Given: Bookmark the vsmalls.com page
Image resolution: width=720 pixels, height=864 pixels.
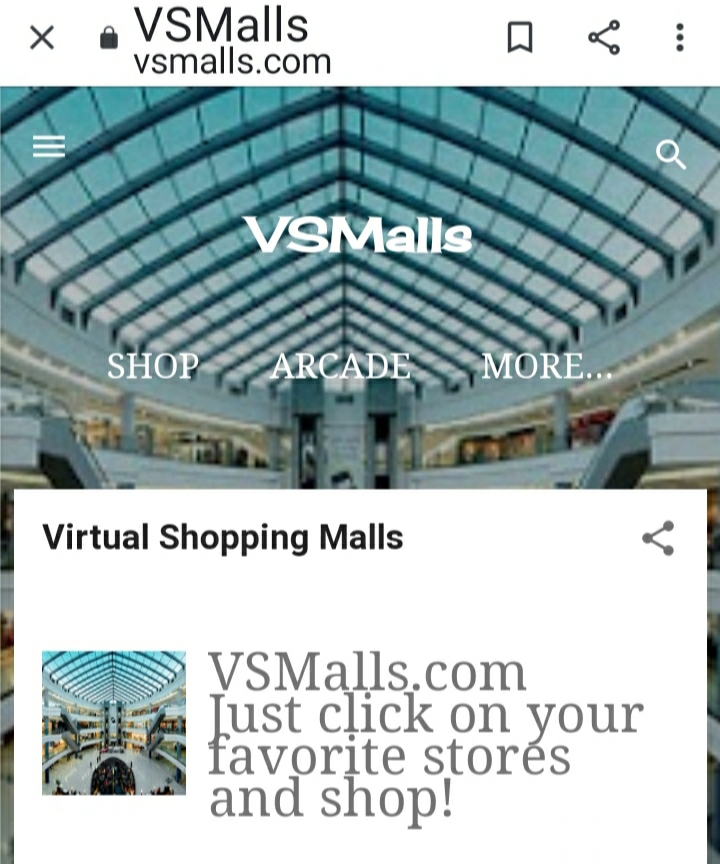Looking at the screenshot, I should click(520, 38).
